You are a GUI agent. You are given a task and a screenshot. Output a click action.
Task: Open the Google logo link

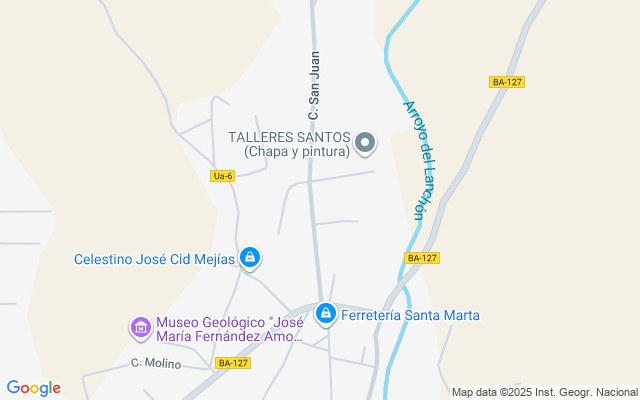tap(33, 388)
